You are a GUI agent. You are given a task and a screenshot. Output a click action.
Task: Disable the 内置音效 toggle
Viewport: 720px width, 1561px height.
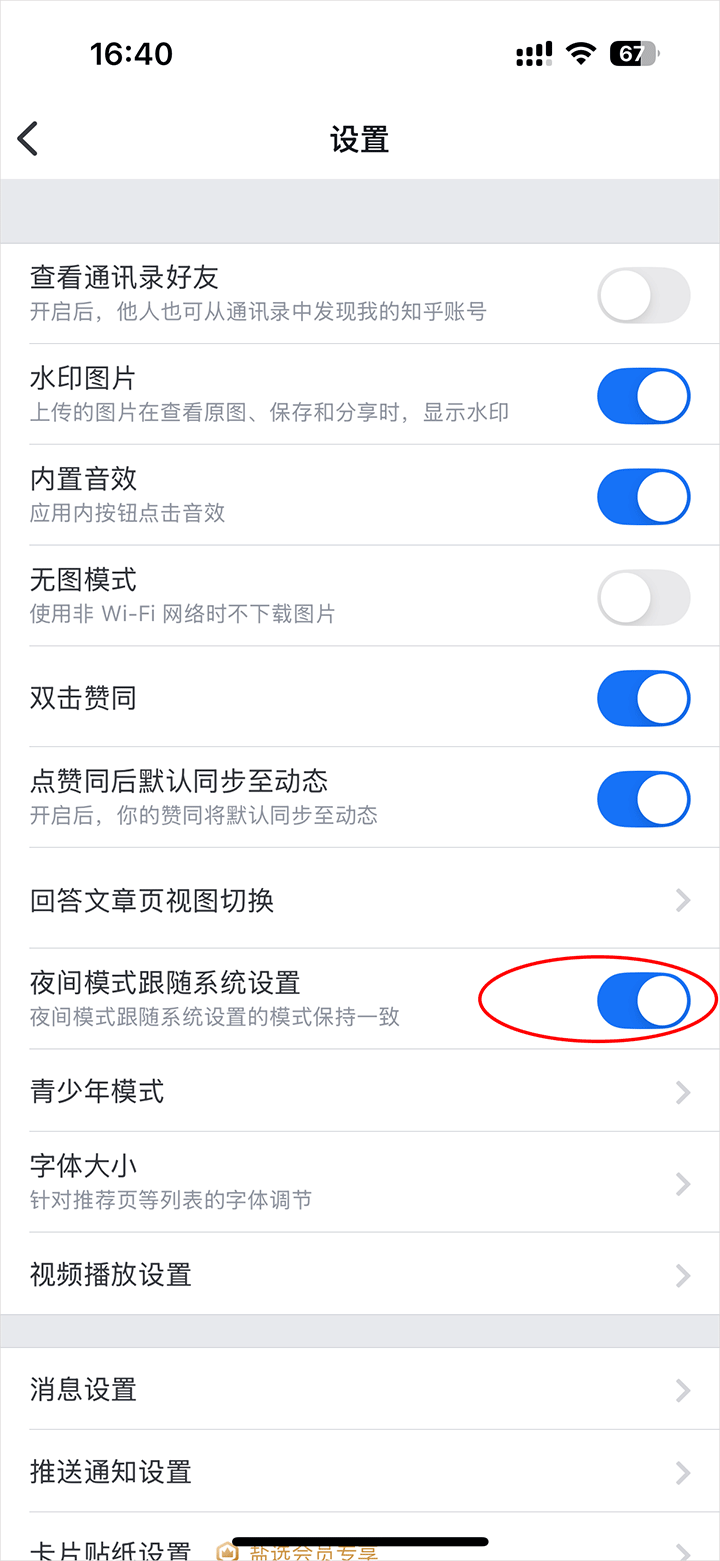point(643,497)
